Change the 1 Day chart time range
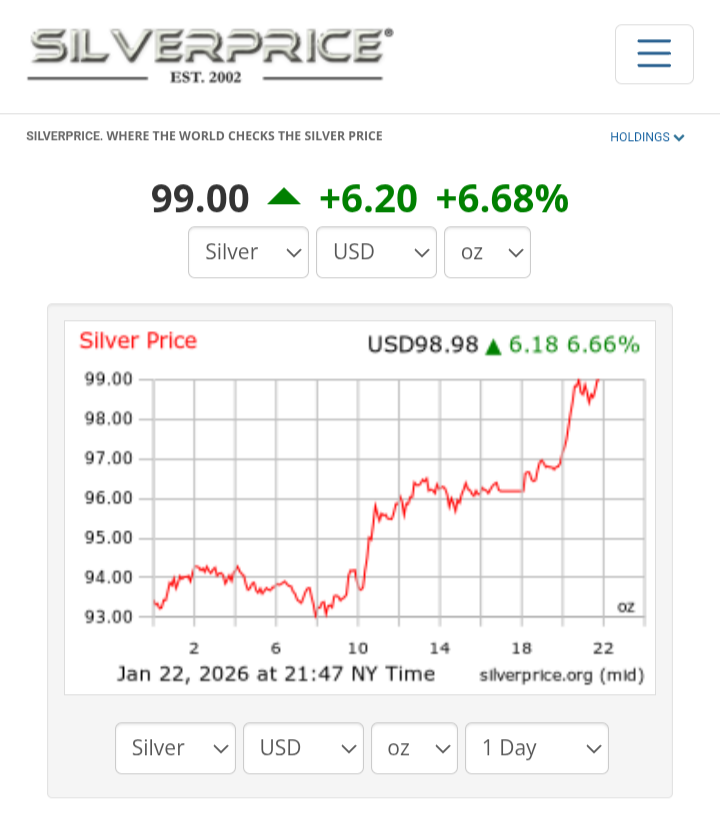This screenshot has width=720, height=828. click(536, 748)
